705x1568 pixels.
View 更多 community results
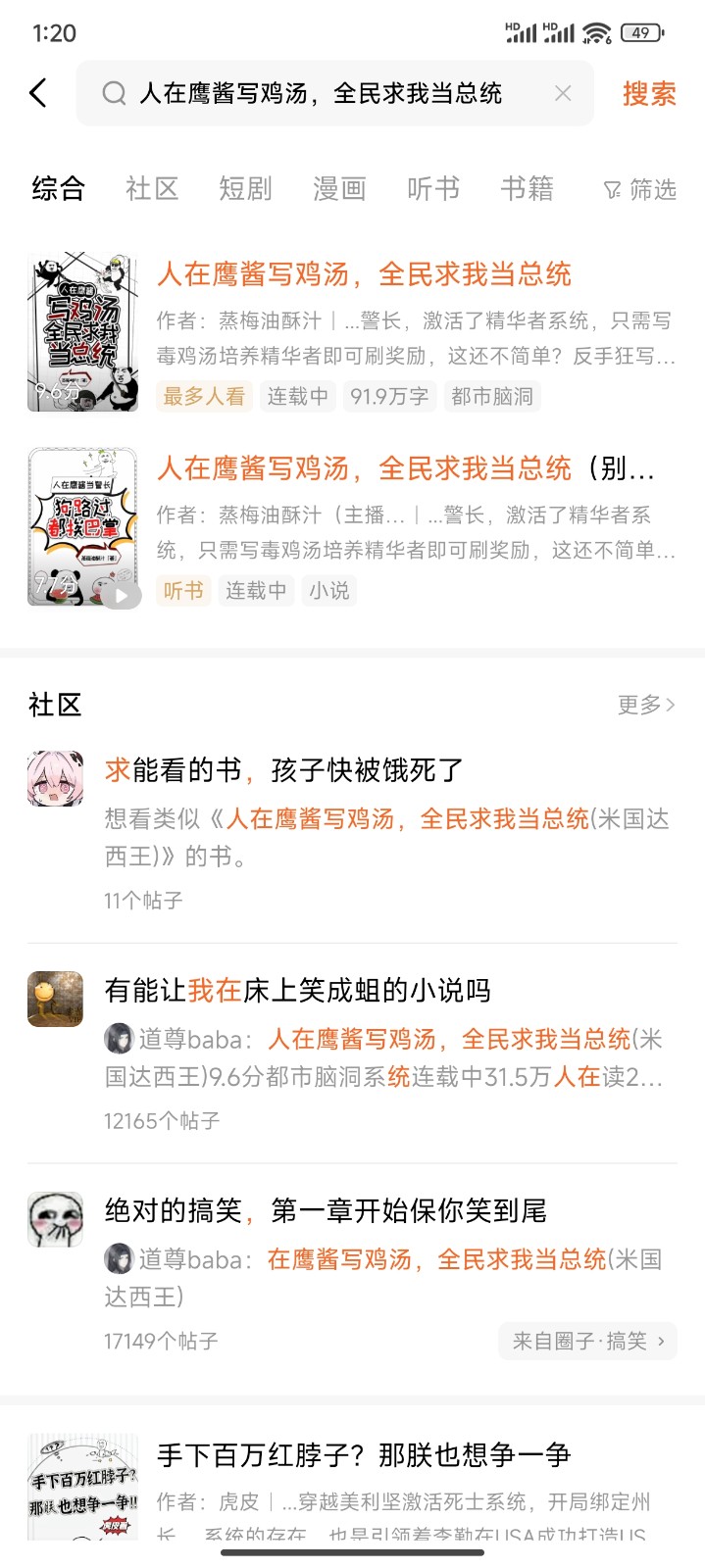[x=646, y=705]
